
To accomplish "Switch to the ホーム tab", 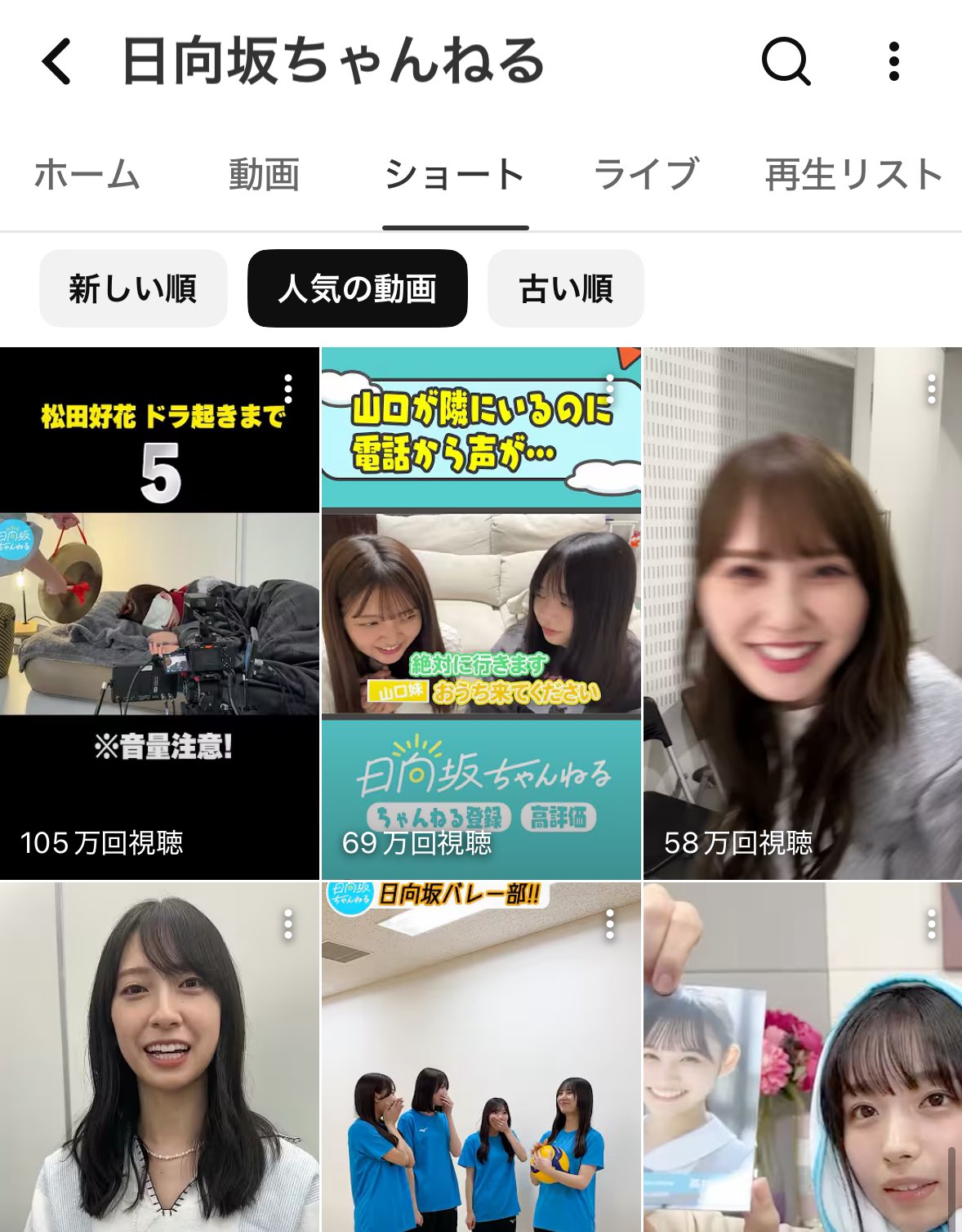I will (87, 175).
